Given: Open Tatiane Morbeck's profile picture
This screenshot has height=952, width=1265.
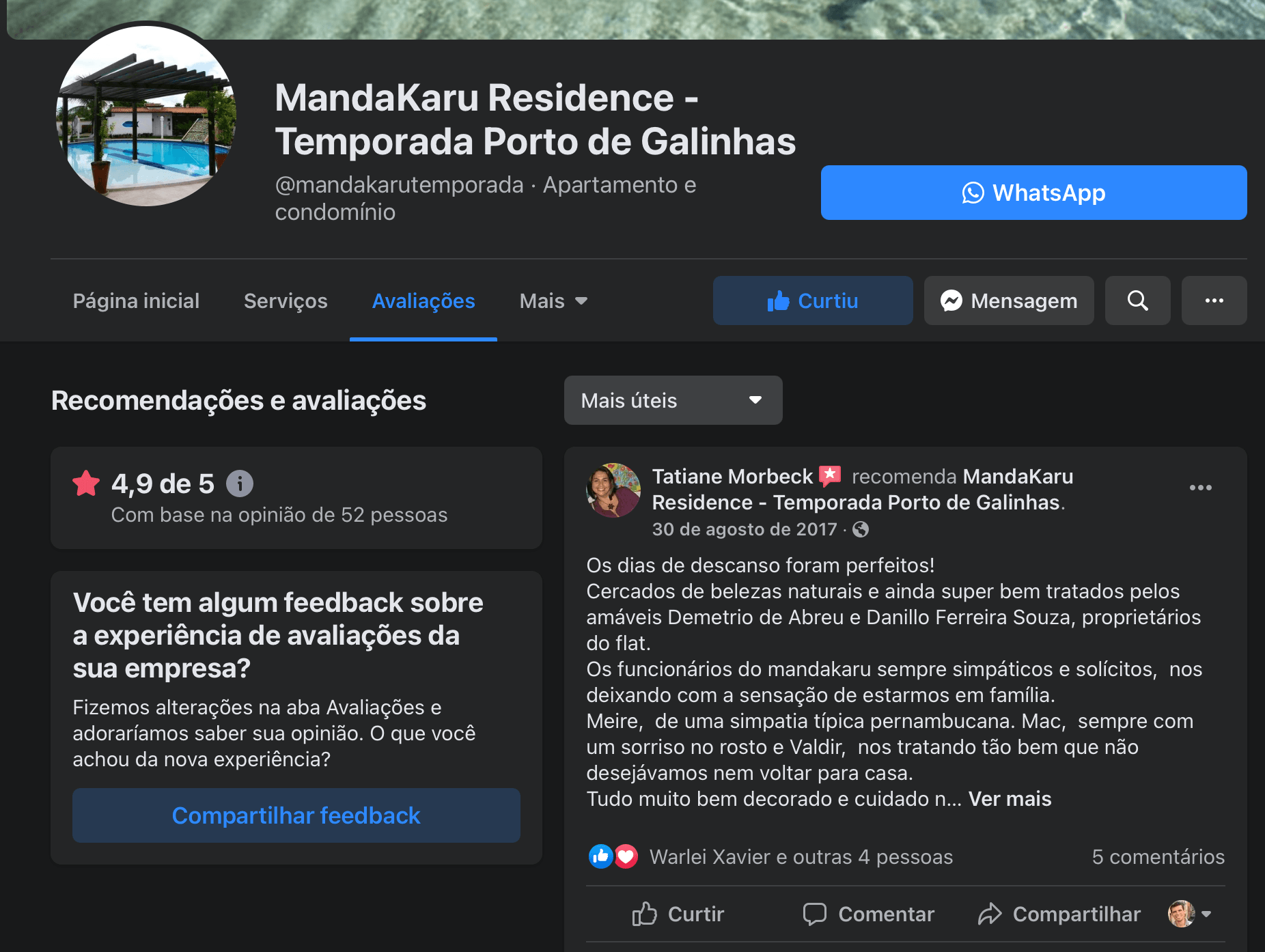Looking at the screenshot, I should click(x=613, y=490).
